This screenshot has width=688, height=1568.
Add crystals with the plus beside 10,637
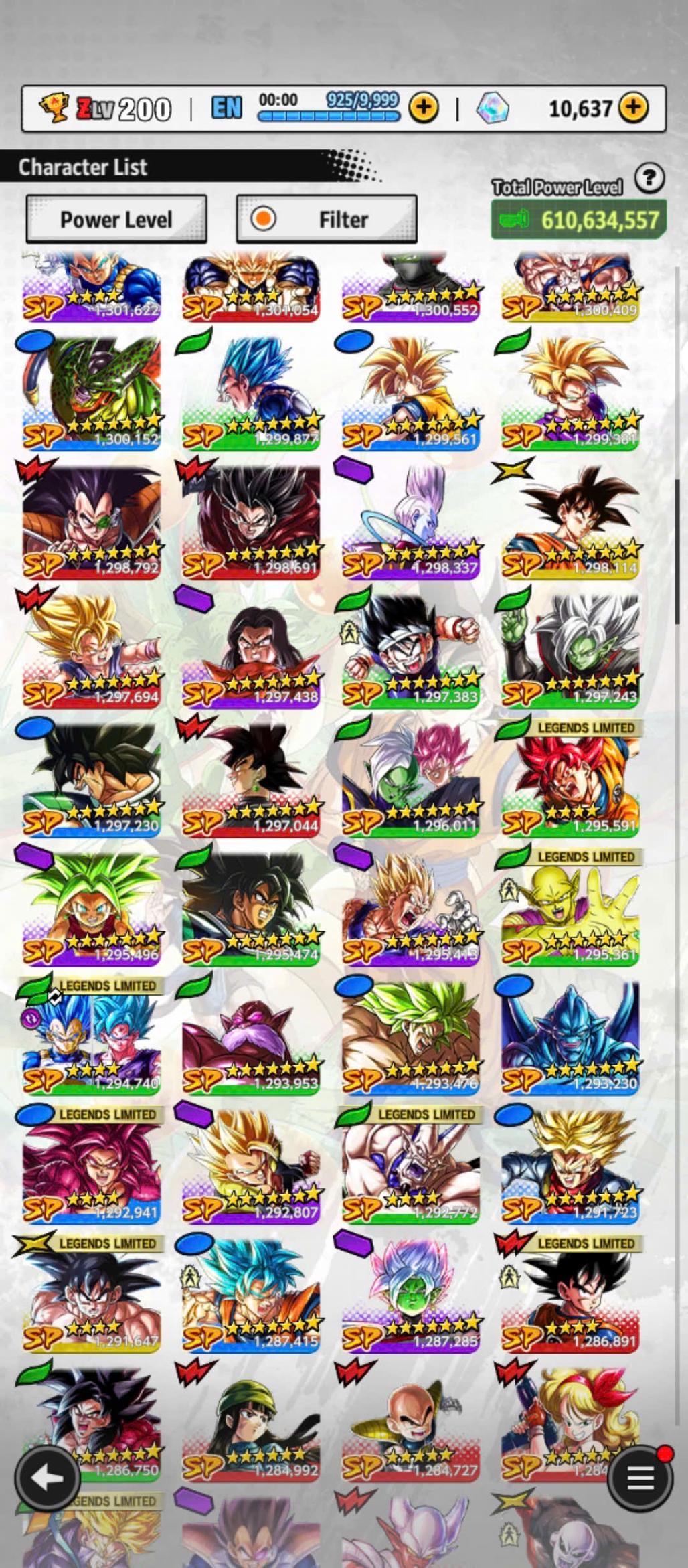tap(633, 108)
